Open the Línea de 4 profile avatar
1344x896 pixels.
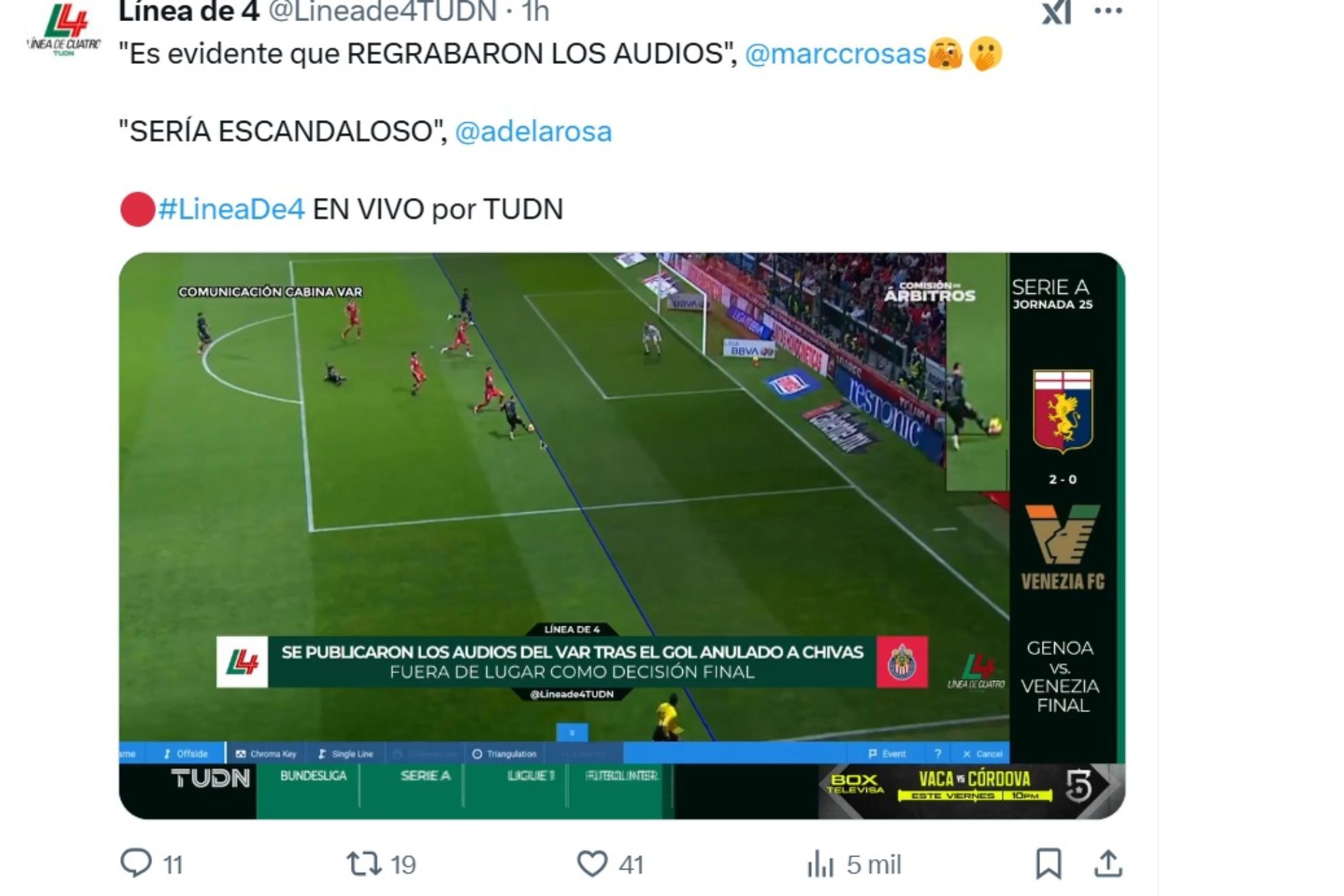(63, 29)
